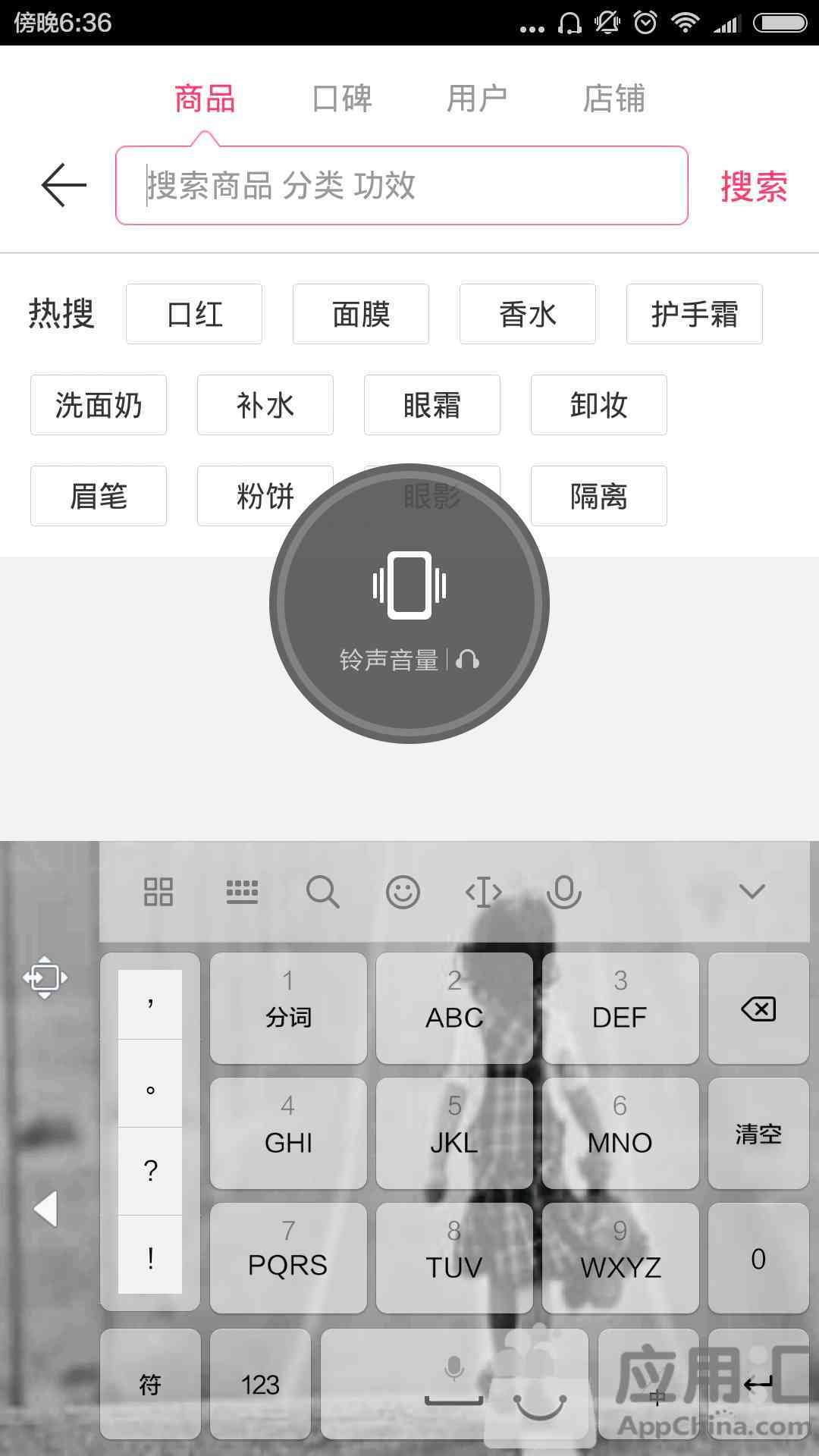The height and width of the screenshot is (1456, 819).
Task: Open the emoji panel on the keyboard
Action: click(x=403, y=892)
